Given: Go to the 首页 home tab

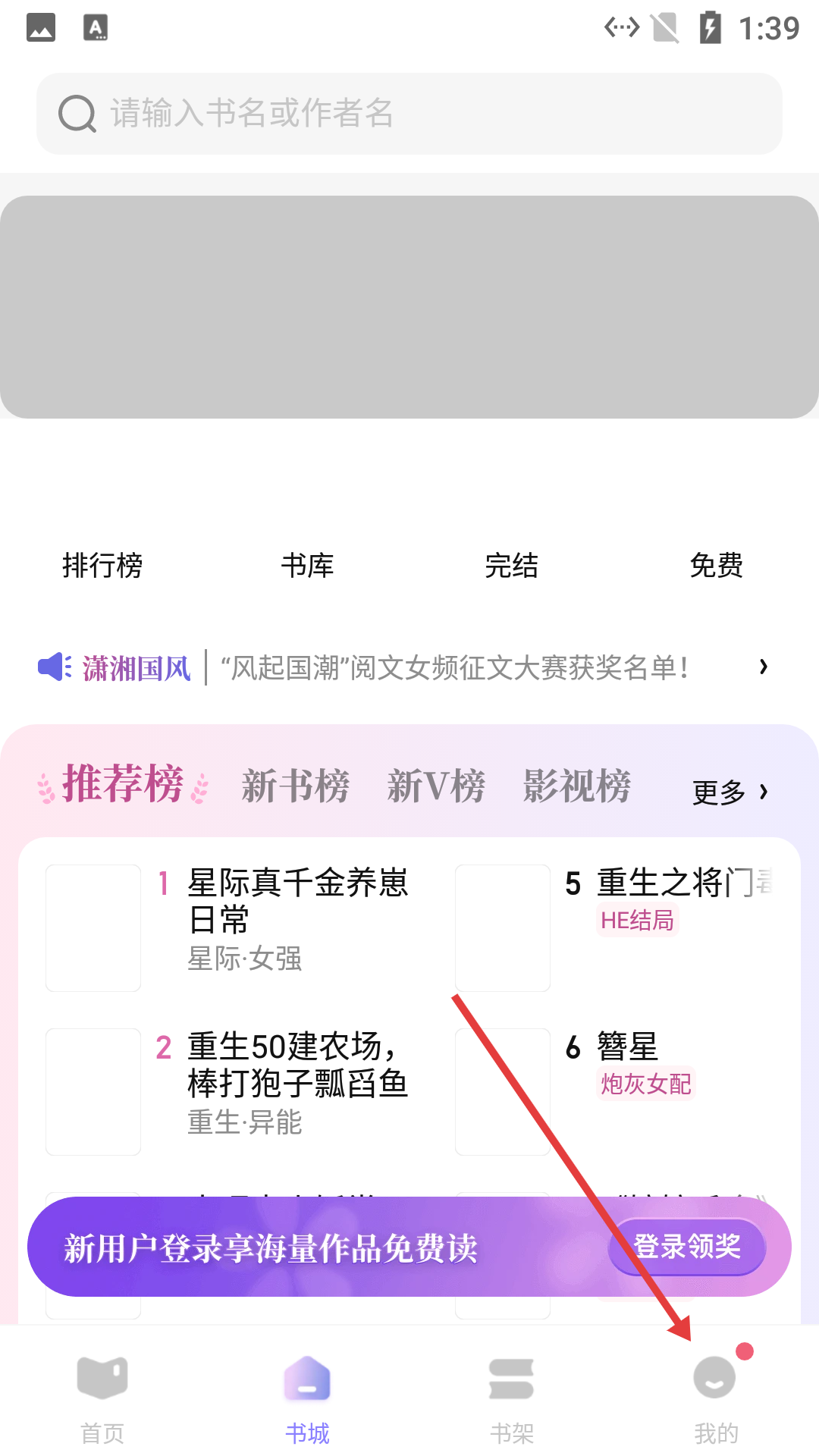Looking at the screenshot, I should coord(102,1397).
